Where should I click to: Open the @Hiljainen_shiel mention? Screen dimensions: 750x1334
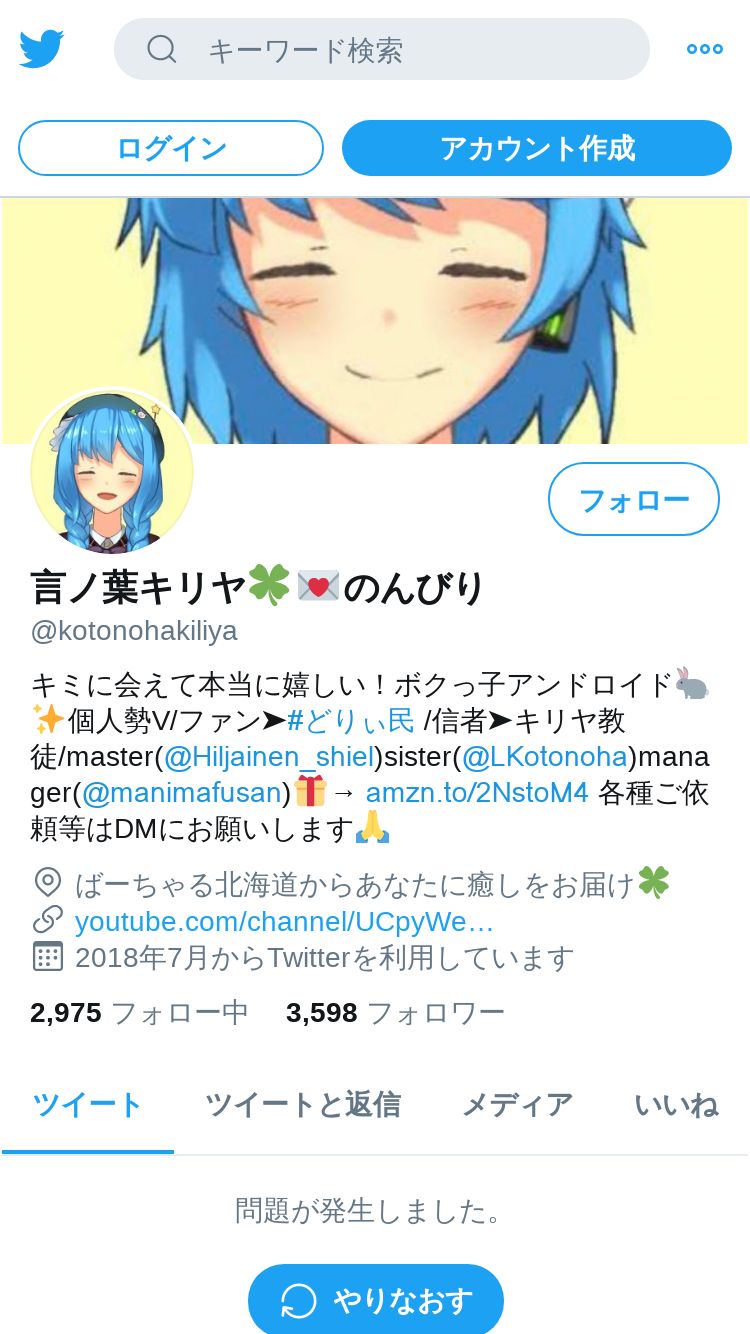tap(268, 756)
